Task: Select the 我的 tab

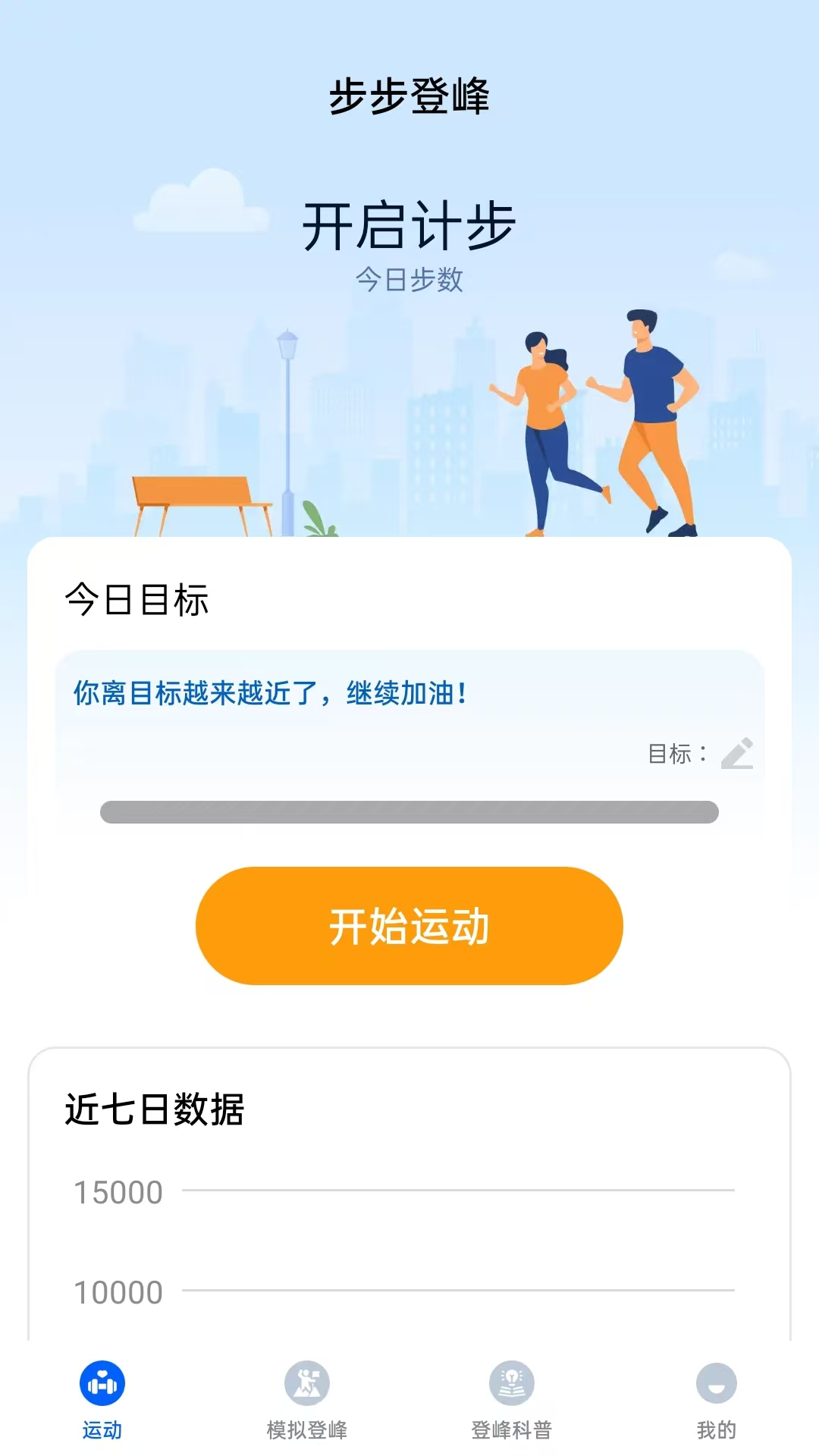Action: 716,1399
